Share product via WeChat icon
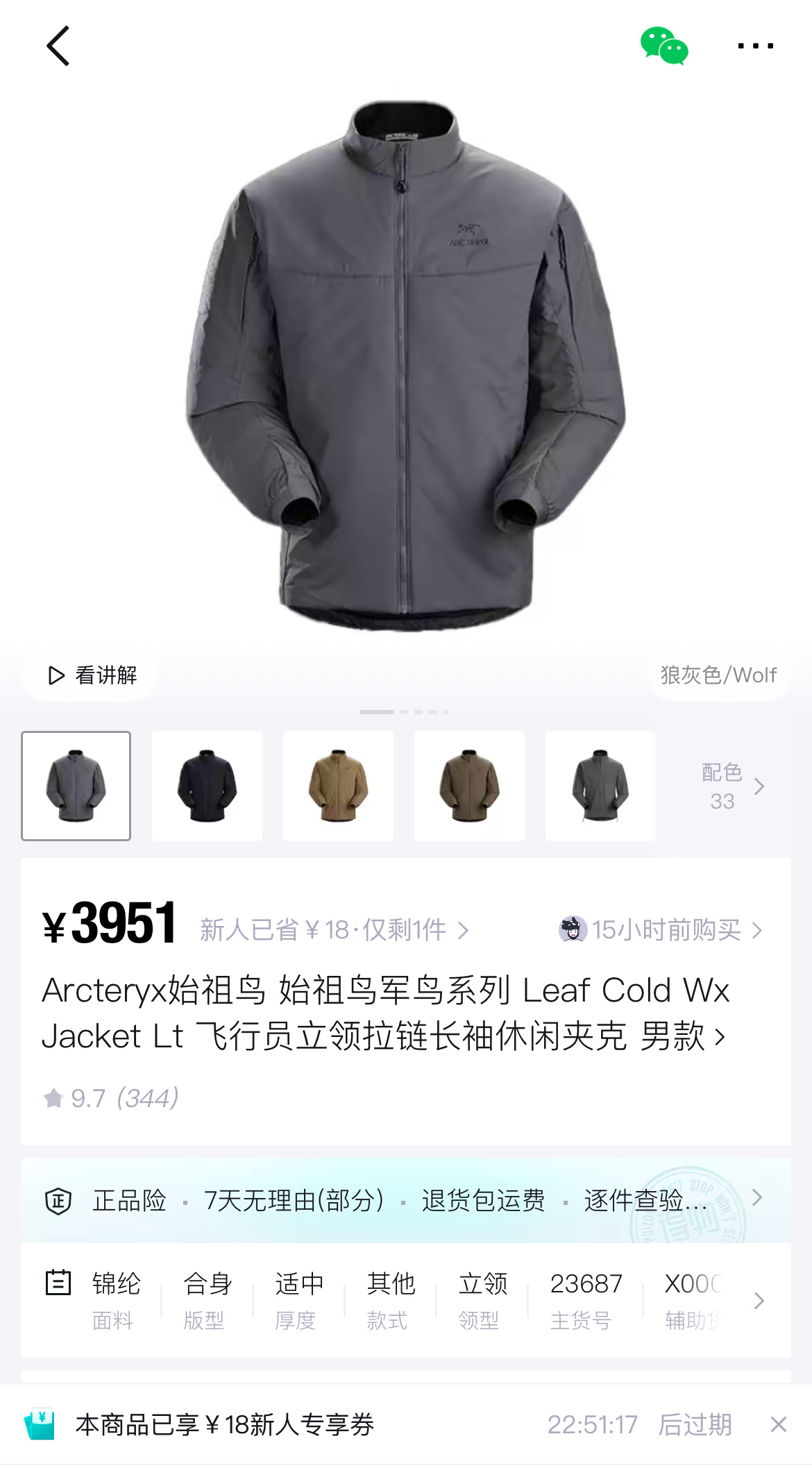812x1468 pixels. [x=664, y=46]
